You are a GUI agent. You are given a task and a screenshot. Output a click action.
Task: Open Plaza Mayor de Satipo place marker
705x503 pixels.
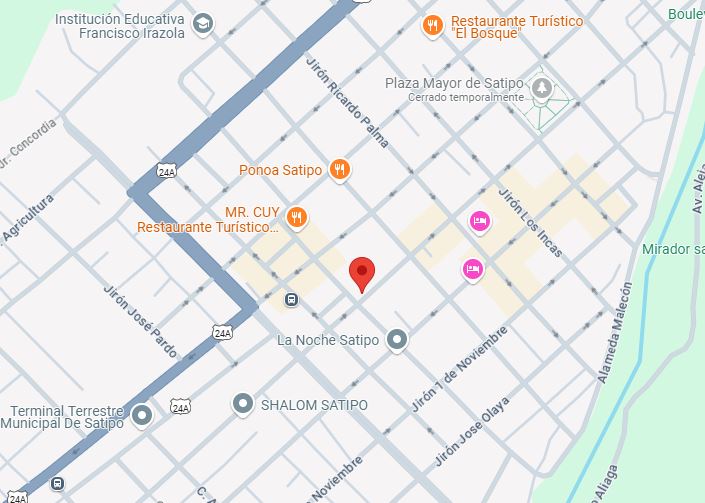tap(542, 88)
